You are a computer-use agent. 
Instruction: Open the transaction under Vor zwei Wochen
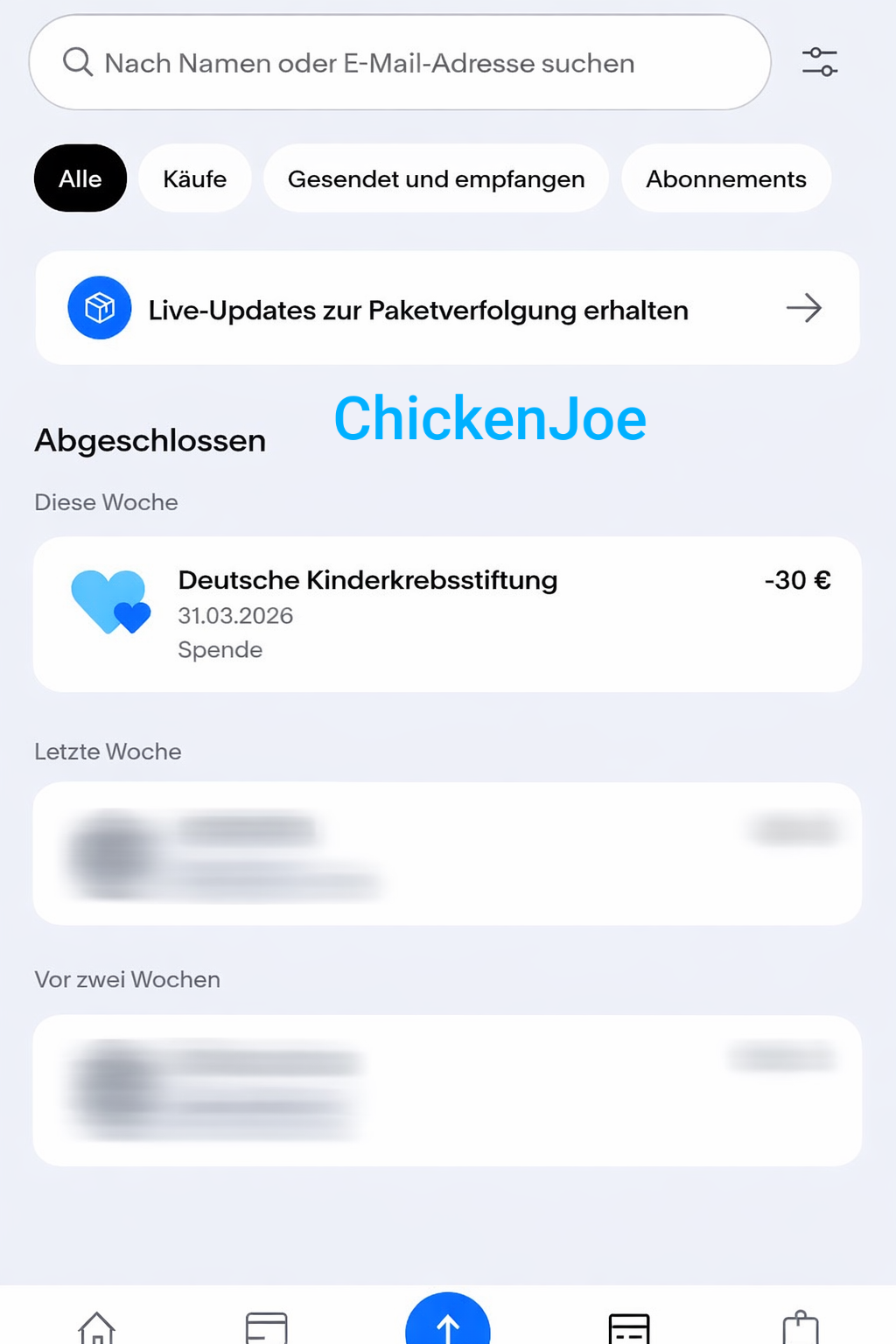(x=447, y=1090)
